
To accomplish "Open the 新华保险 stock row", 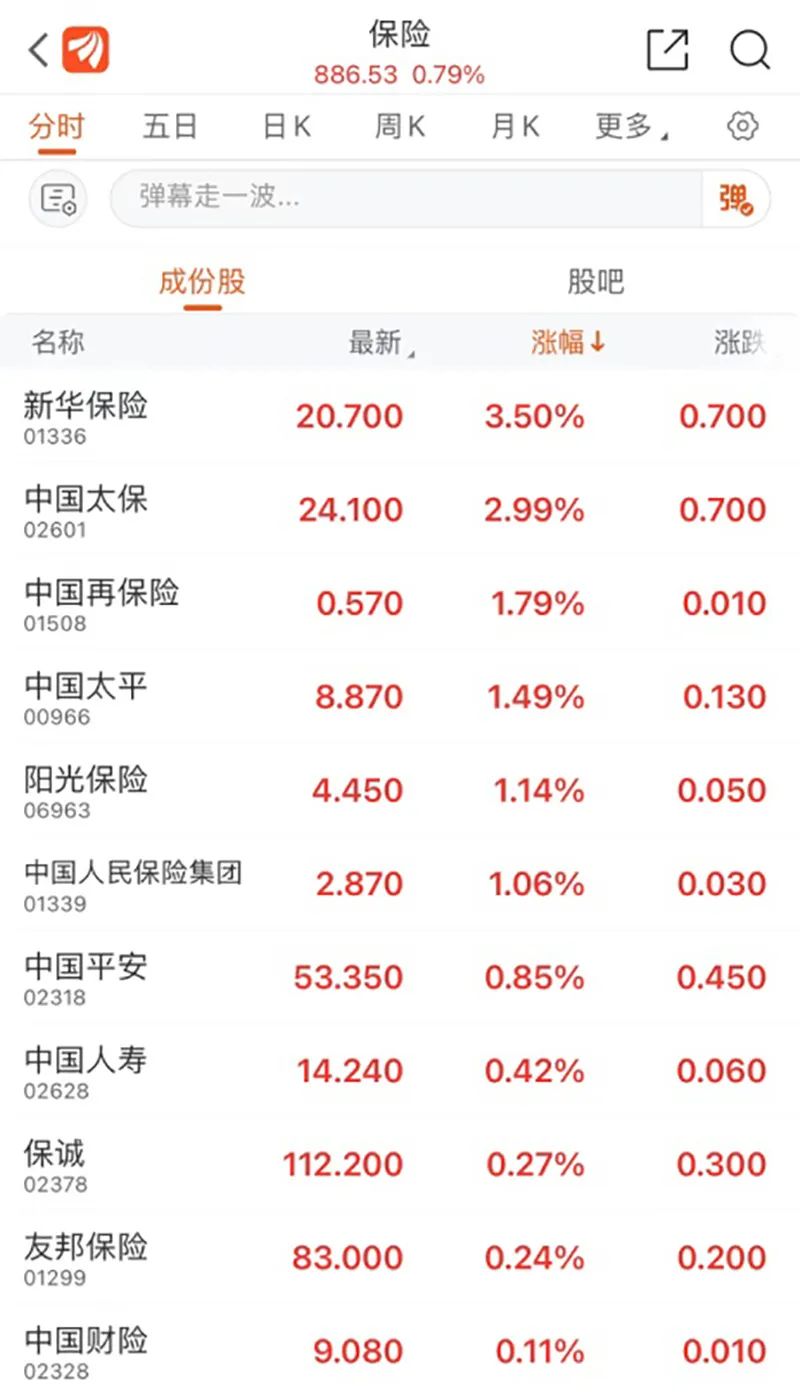I will (400, 417).
